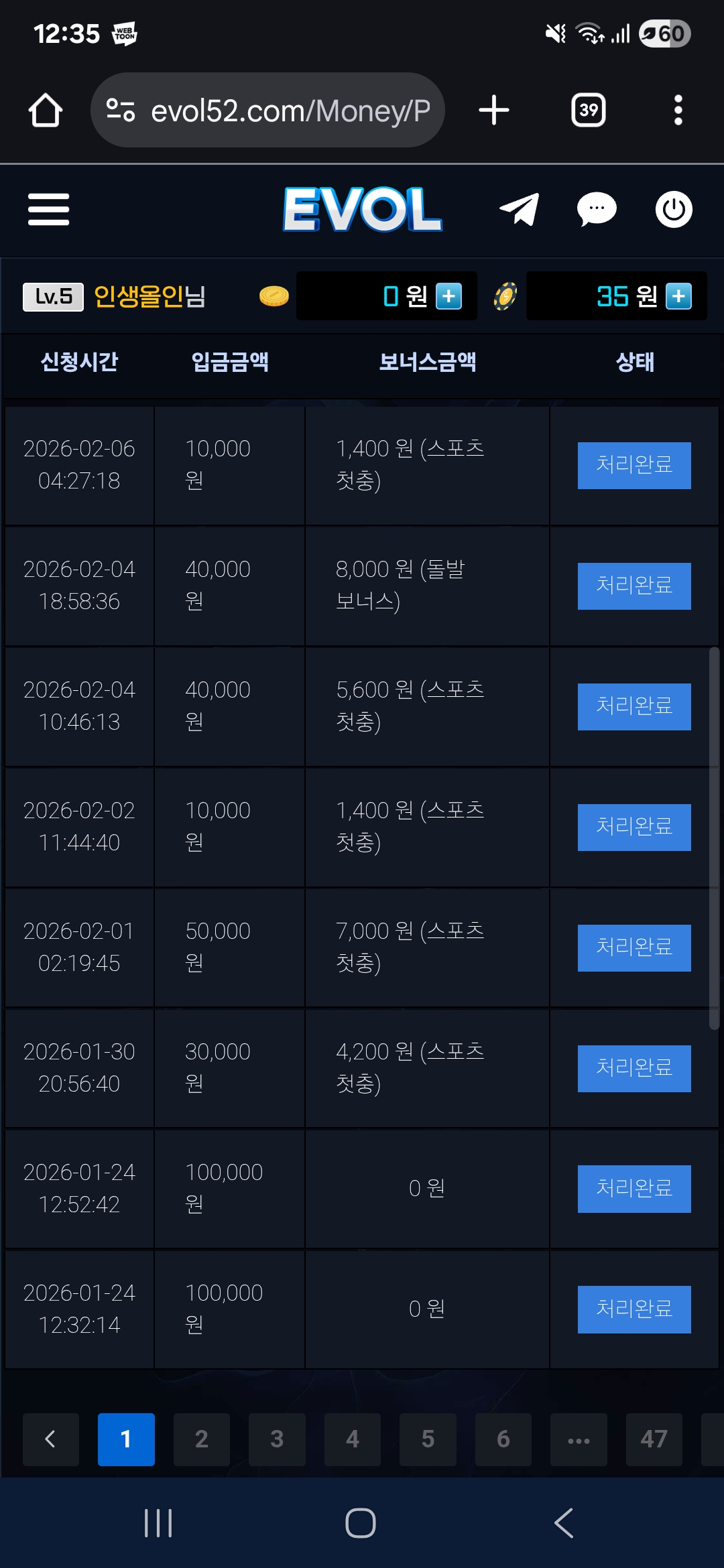
Task: Go to page 2 of the history
Action: click(201, 1439)
